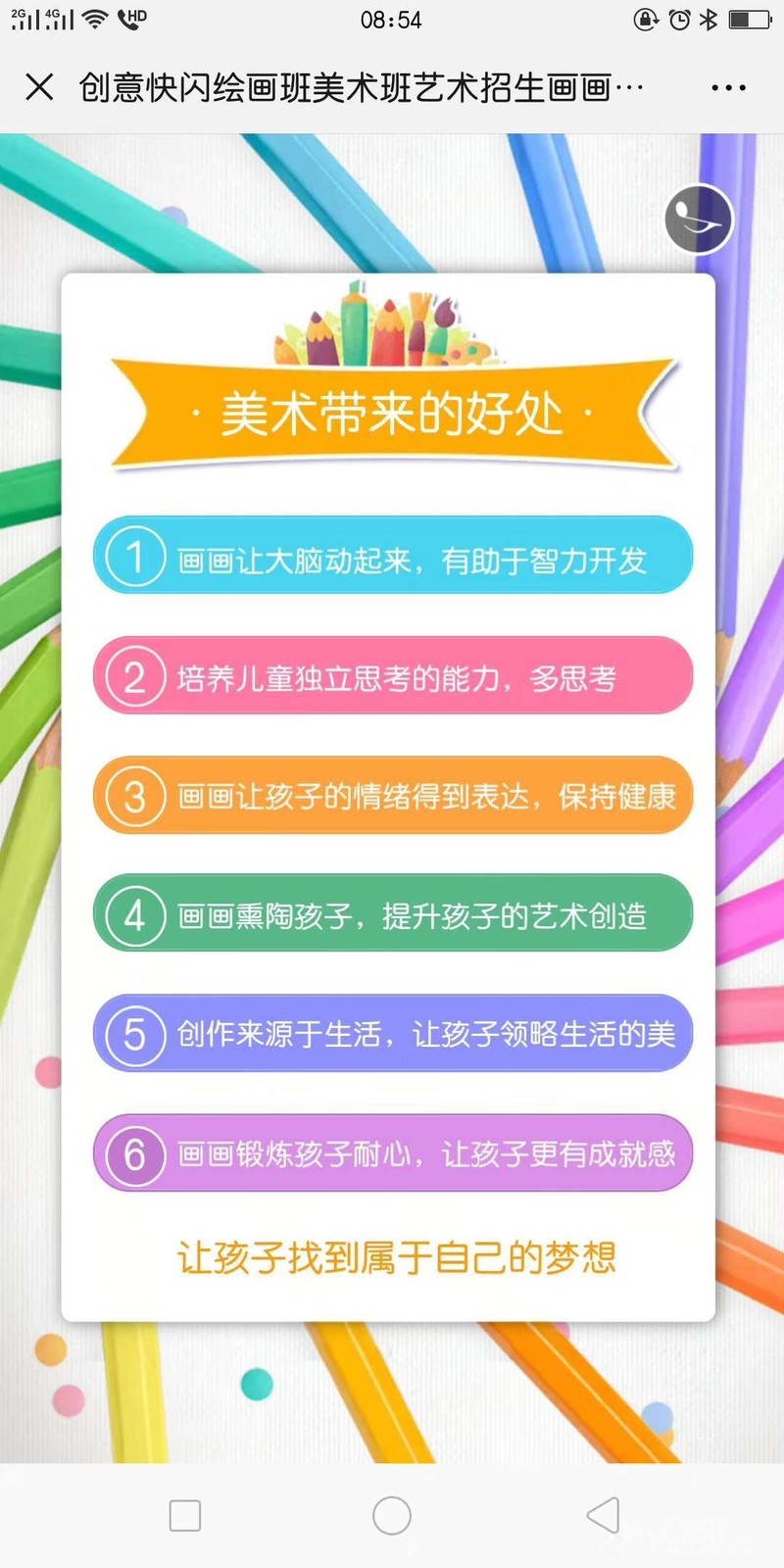Open the three-dot overflow menu
The width and height of the screenshot is (784, 1568).
coord(728,88)
